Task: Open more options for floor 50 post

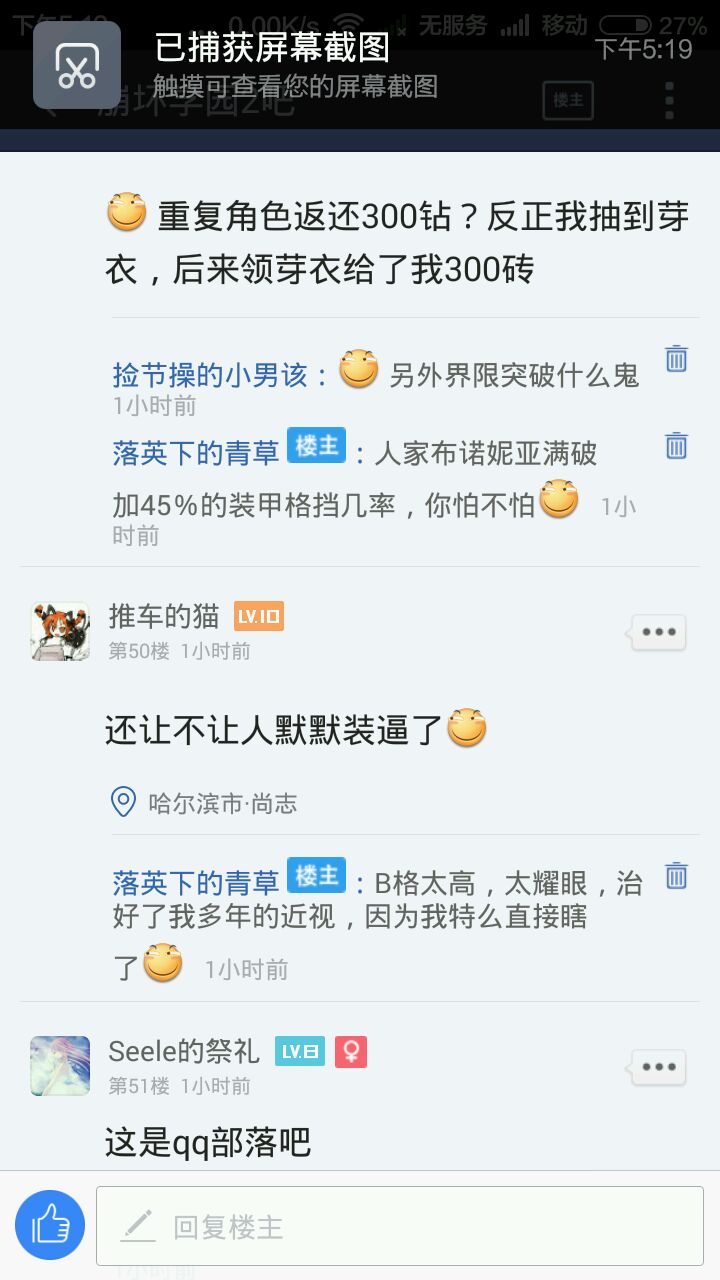Action: coord(659,632)
